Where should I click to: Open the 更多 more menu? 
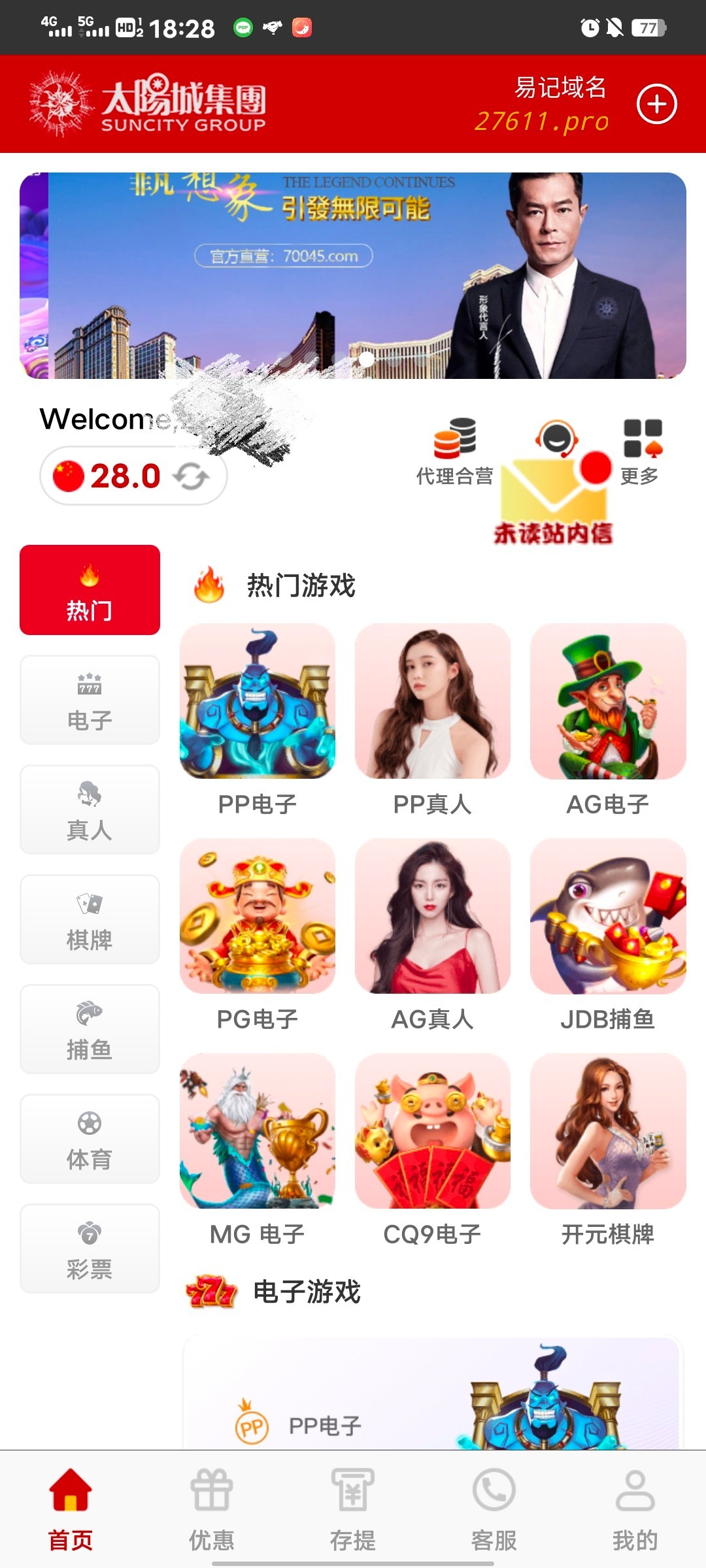[642, 451]
